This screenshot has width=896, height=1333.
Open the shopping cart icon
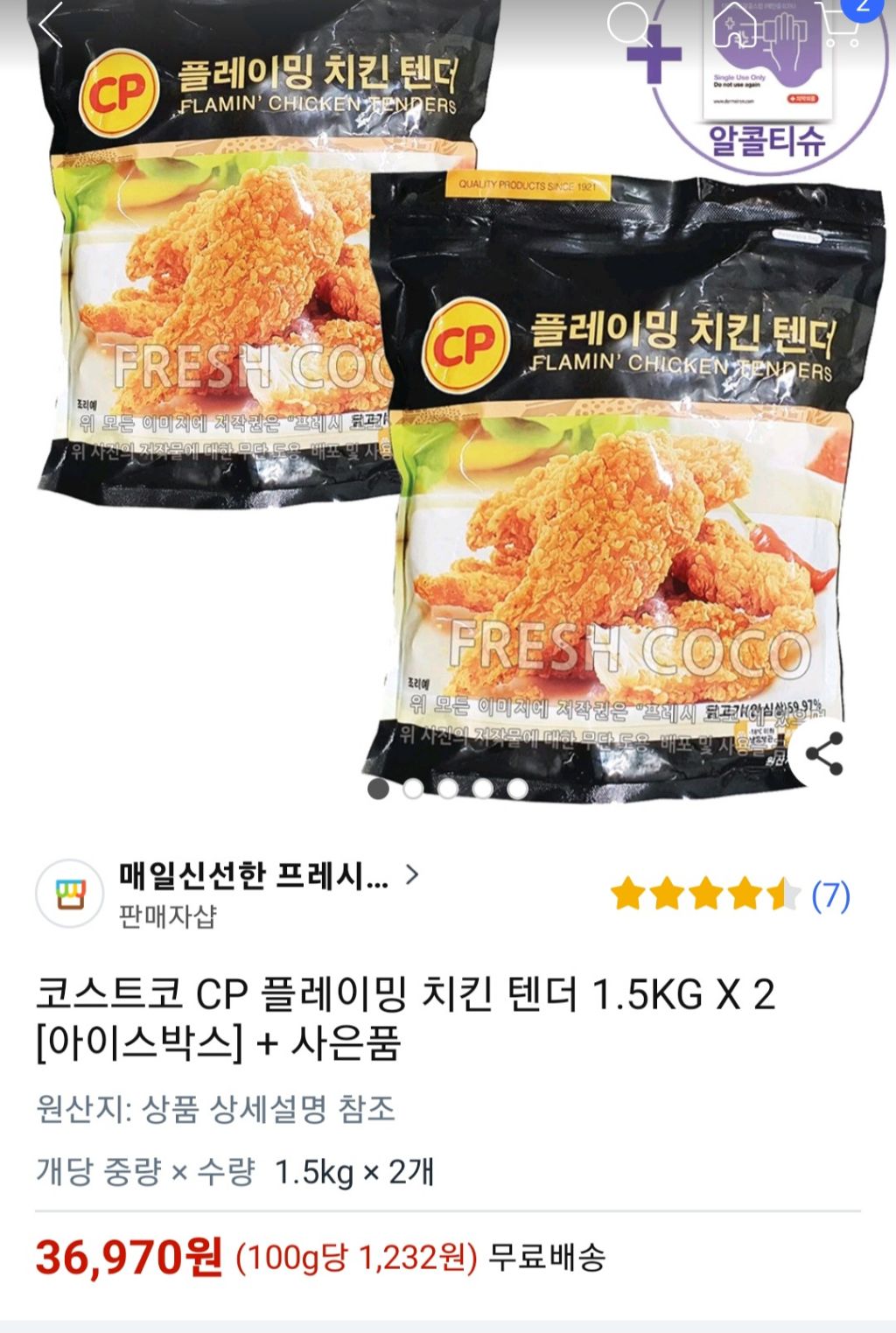[x=838, y=26]
